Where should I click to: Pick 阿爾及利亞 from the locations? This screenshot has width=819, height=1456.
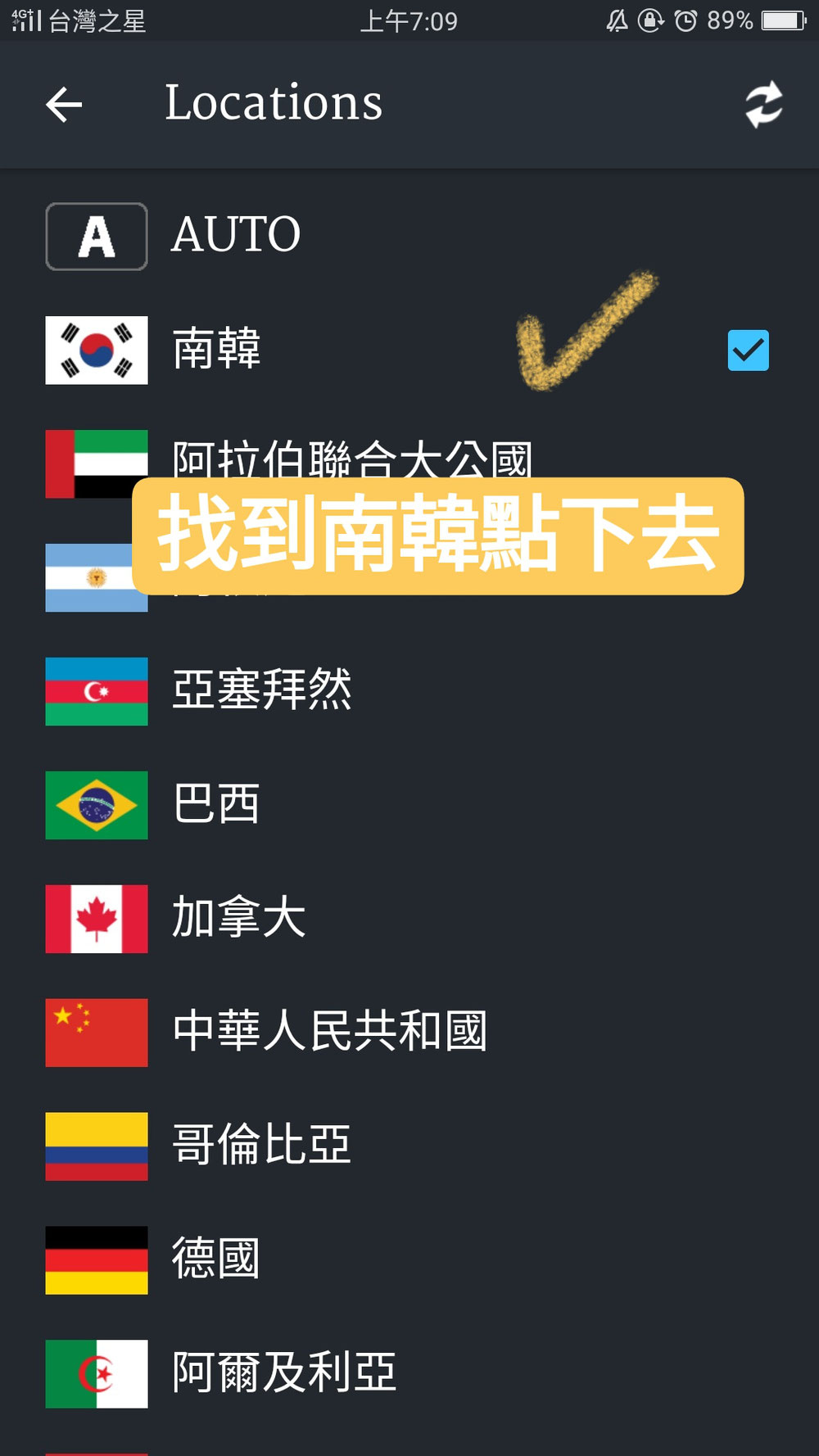(284, 1373)
